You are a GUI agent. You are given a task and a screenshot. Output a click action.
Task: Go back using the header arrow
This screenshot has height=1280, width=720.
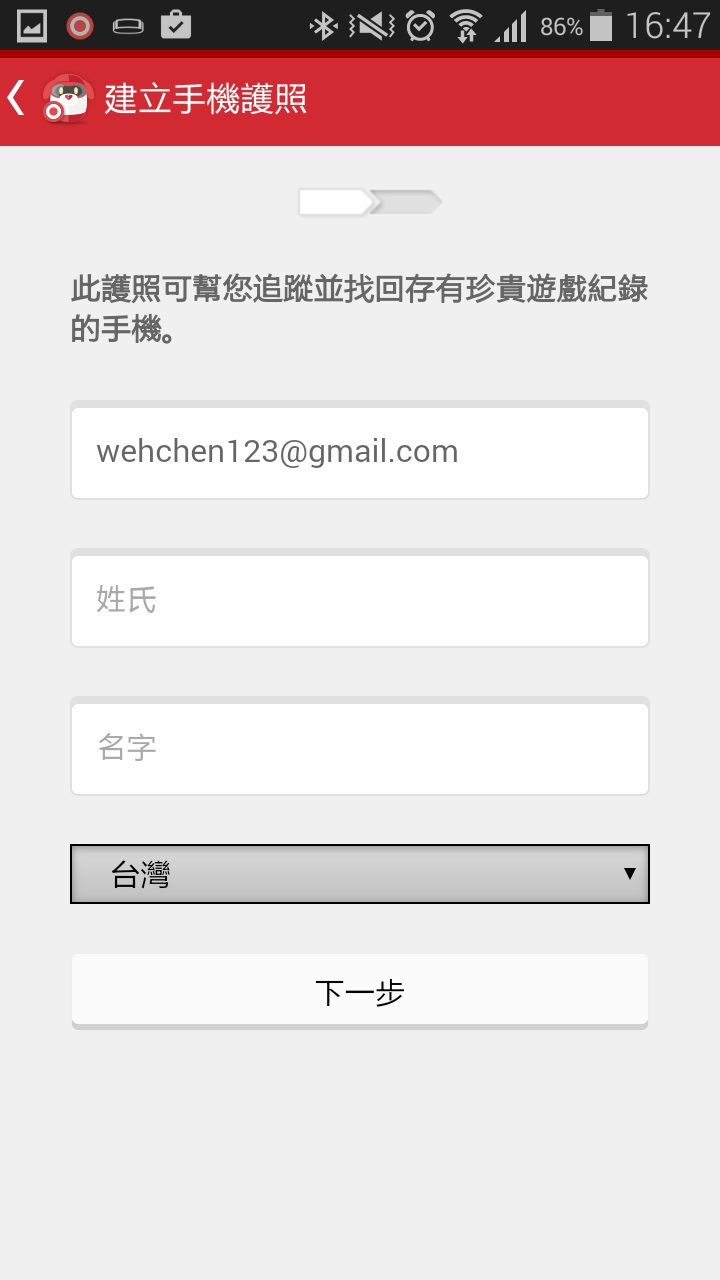[x=16, y=99]
